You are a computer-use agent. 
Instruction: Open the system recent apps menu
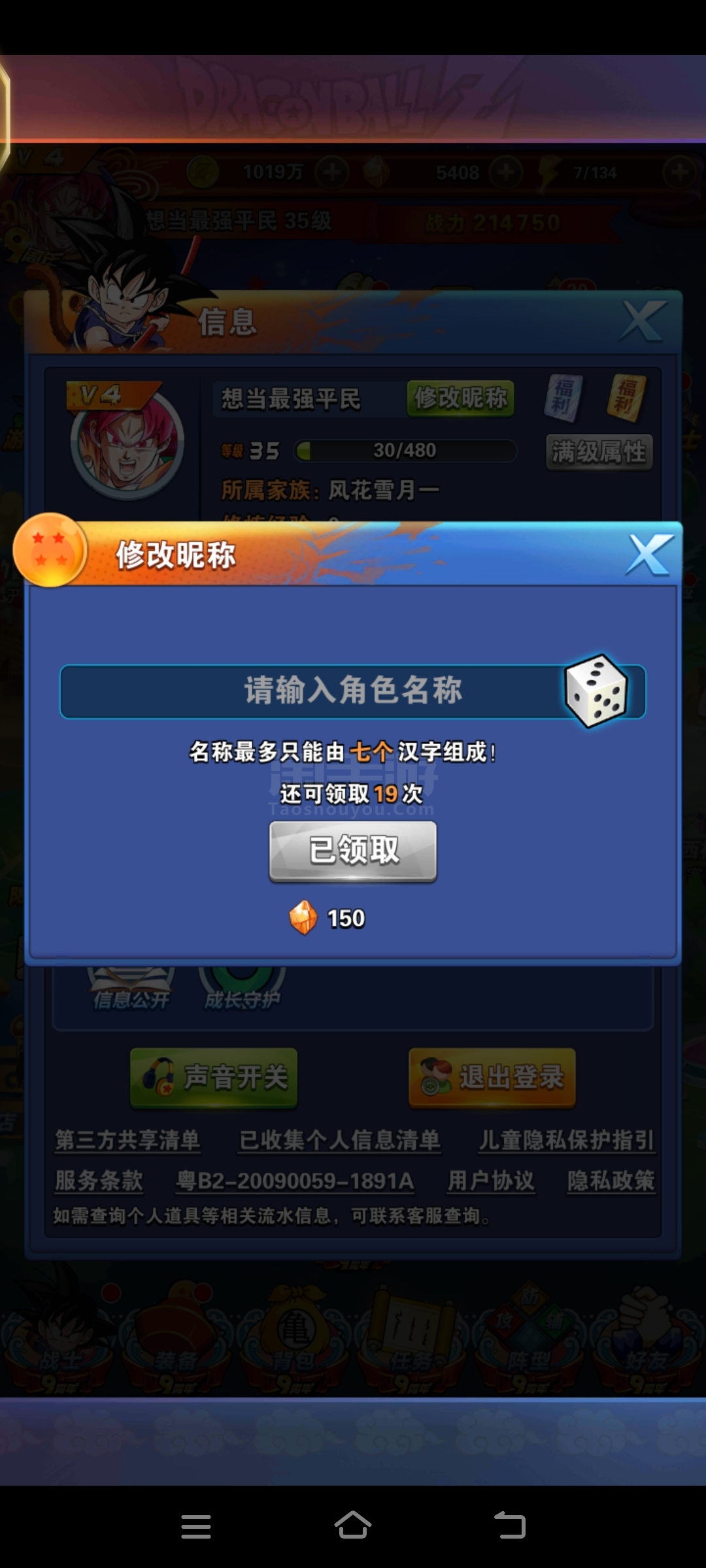(196, 1526)
